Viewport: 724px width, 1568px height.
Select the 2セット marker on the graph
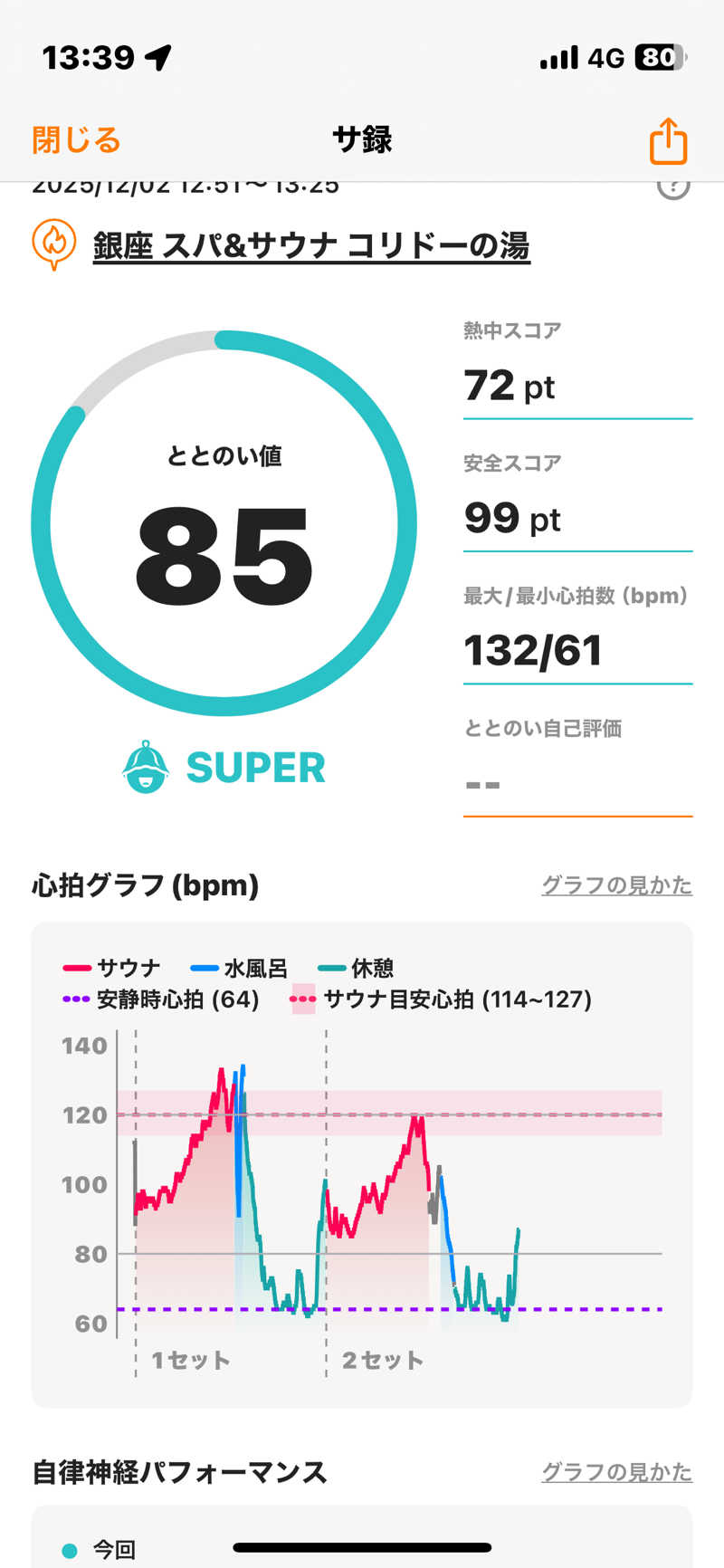(x=382, y=1358)
